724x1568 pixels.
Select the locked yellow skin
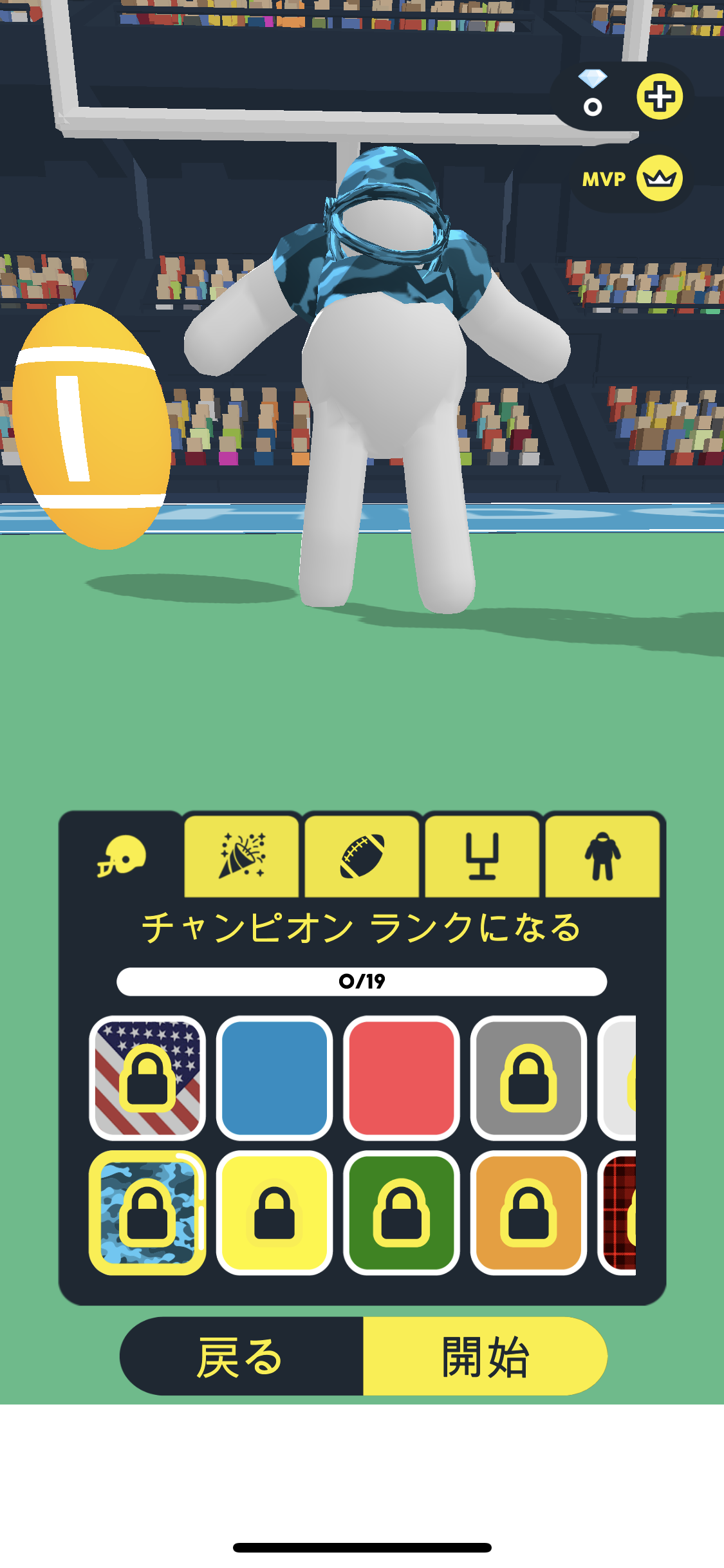coord(274,1212)
